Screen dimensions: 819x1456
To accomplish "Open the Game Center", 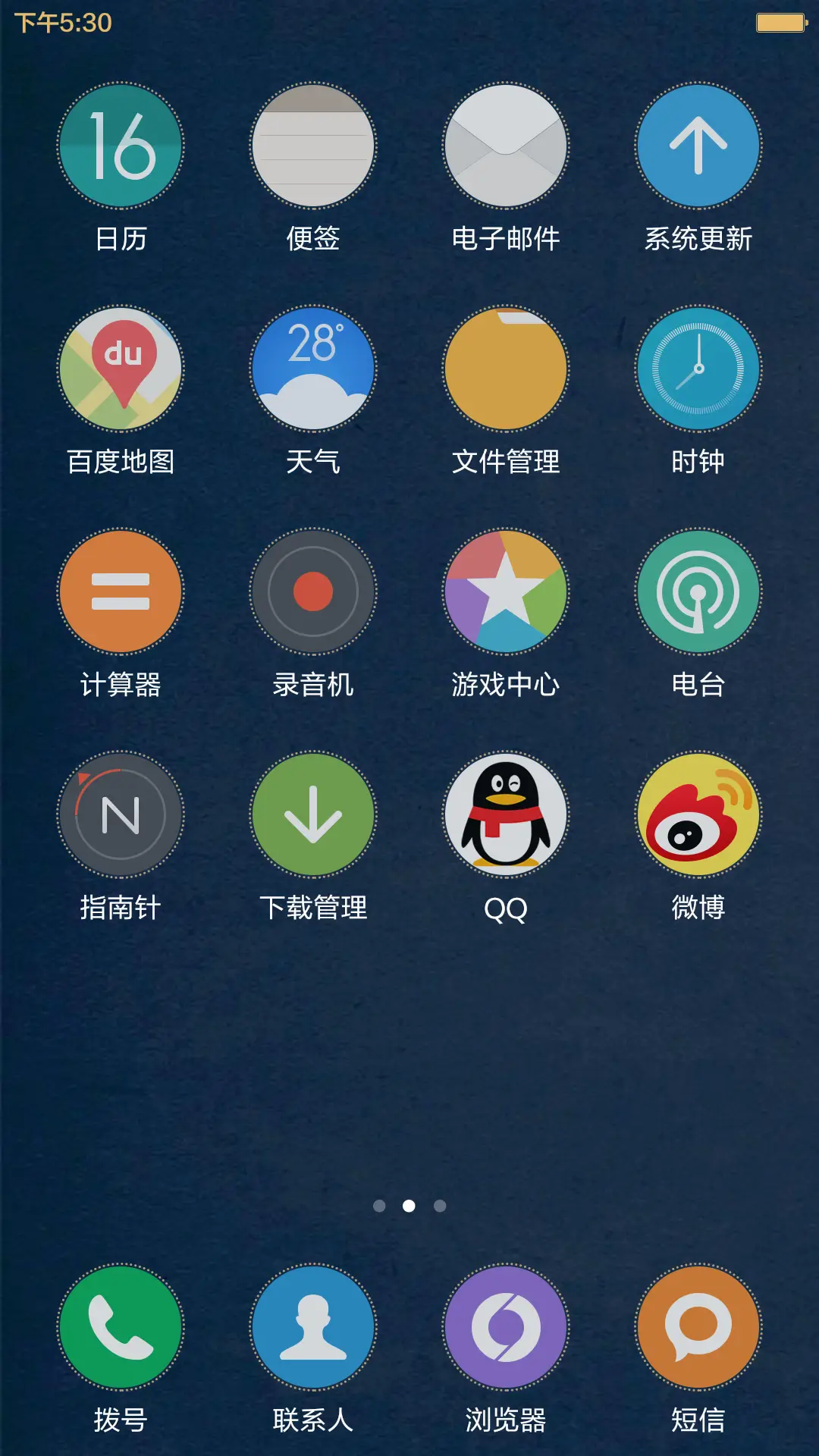I will (x=506, y=591).
